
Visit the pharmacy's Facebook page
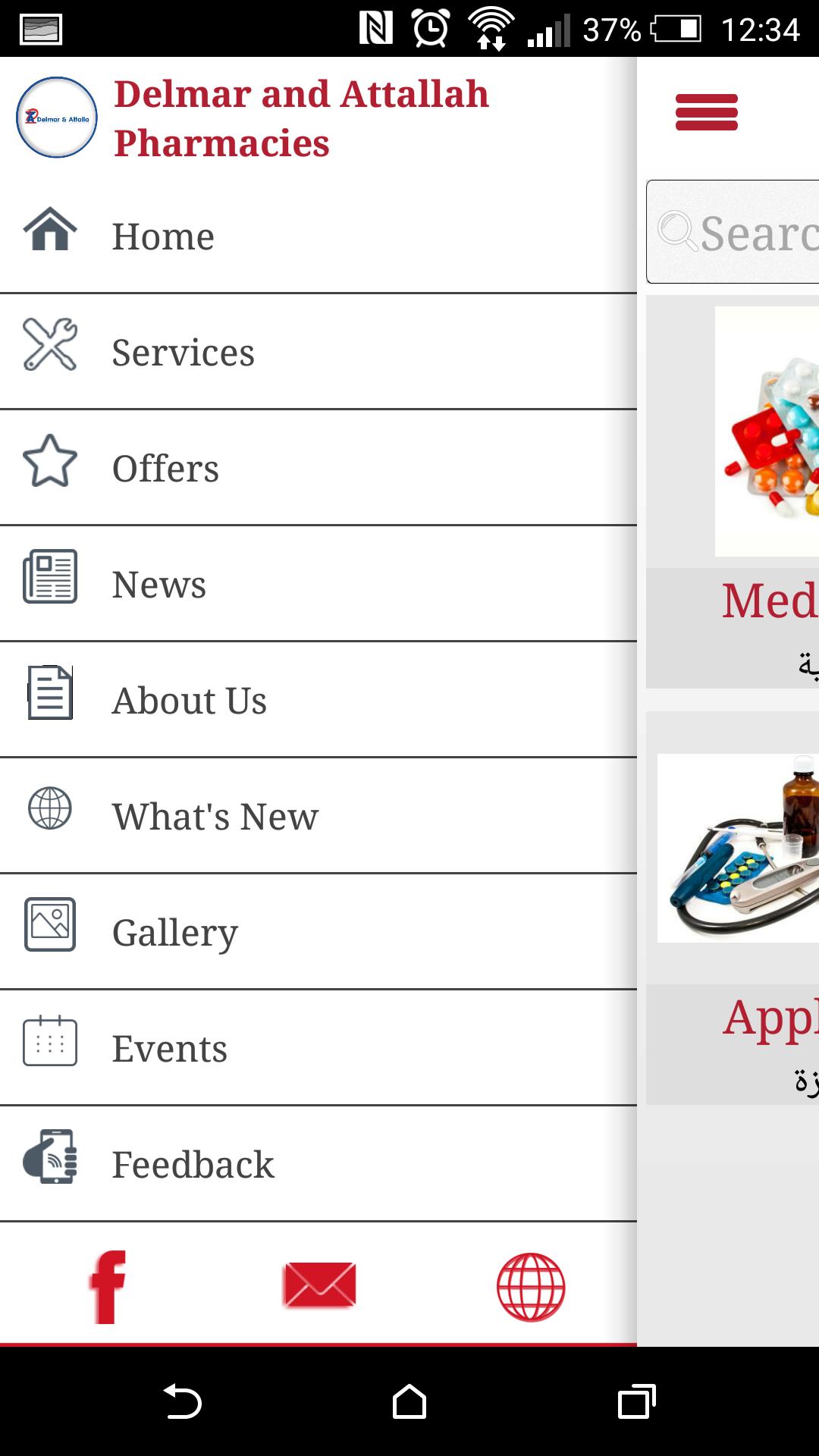[108, 1287]
